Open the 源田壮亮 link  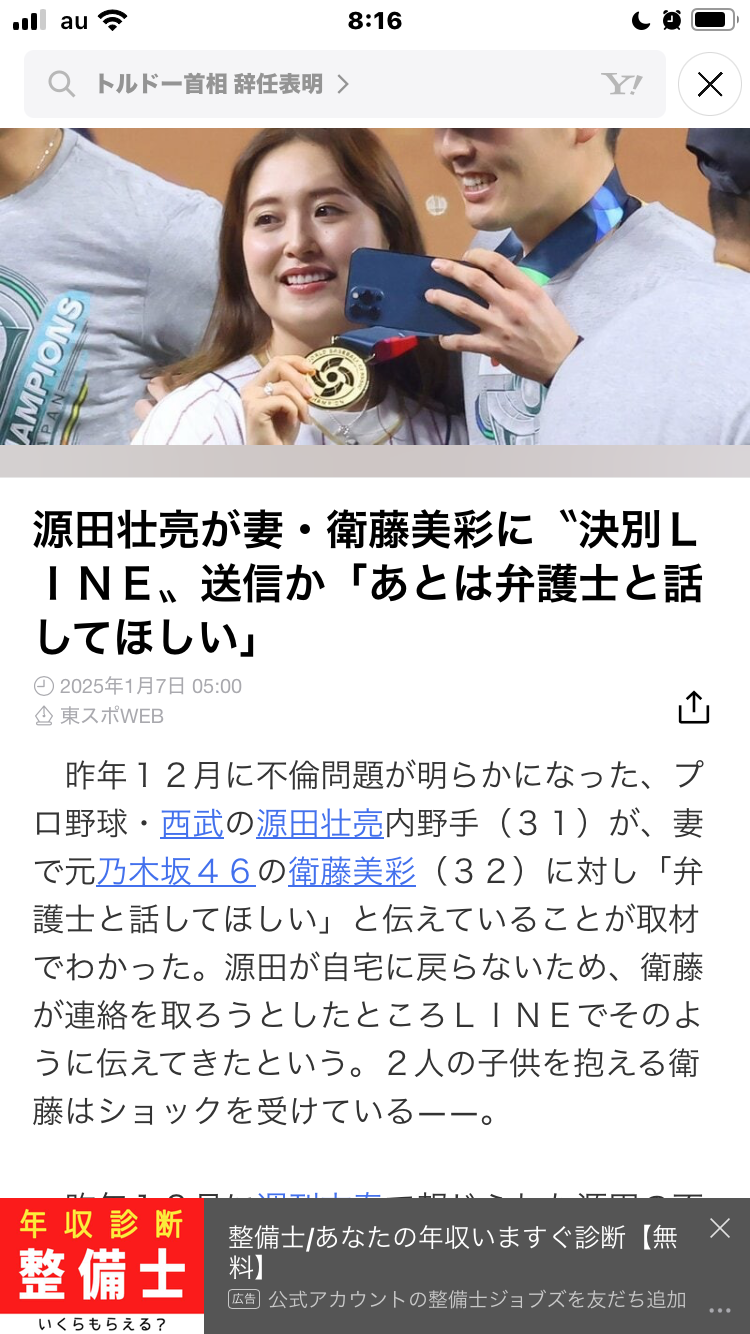pos(320,824)
